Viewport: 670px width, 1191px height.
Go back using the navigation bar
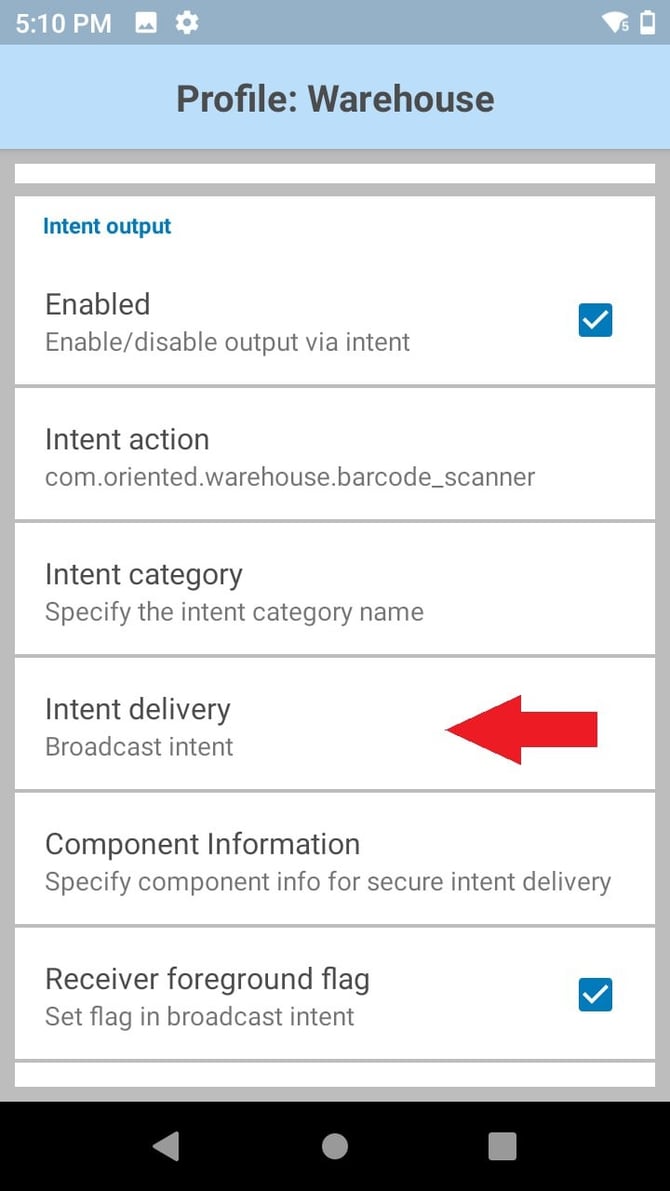[166, 1146]
